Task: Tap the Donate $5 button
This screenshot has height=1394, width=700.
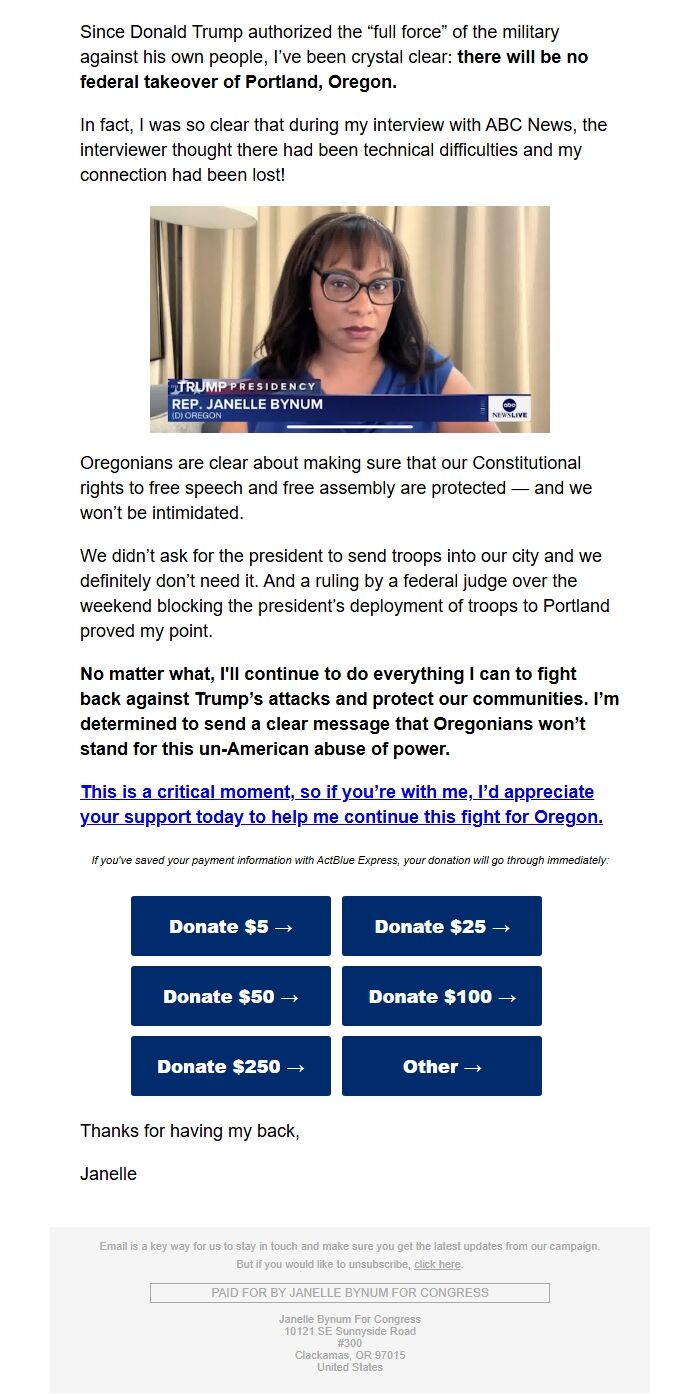Action: [230, 926]
